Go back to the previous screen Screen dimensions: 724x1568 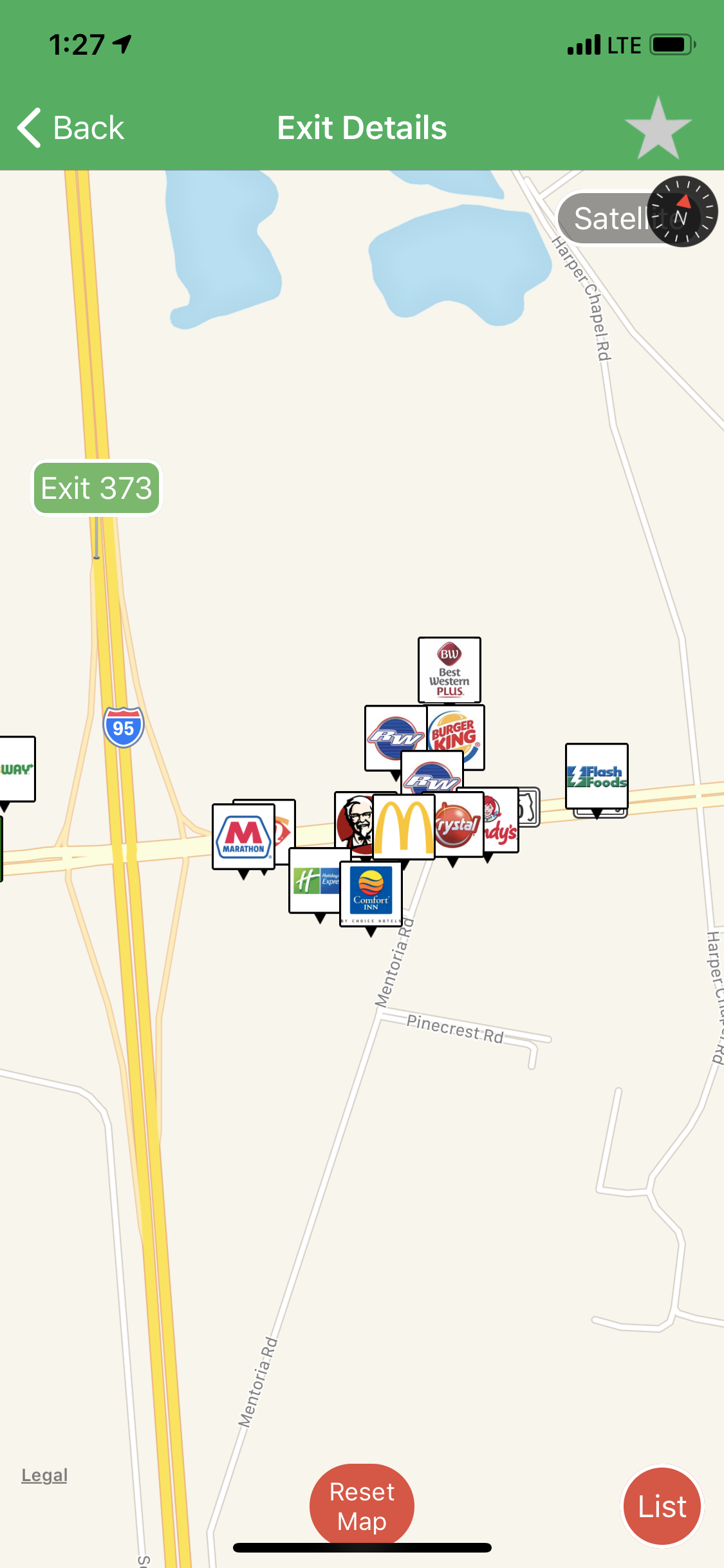pos(70,127)
